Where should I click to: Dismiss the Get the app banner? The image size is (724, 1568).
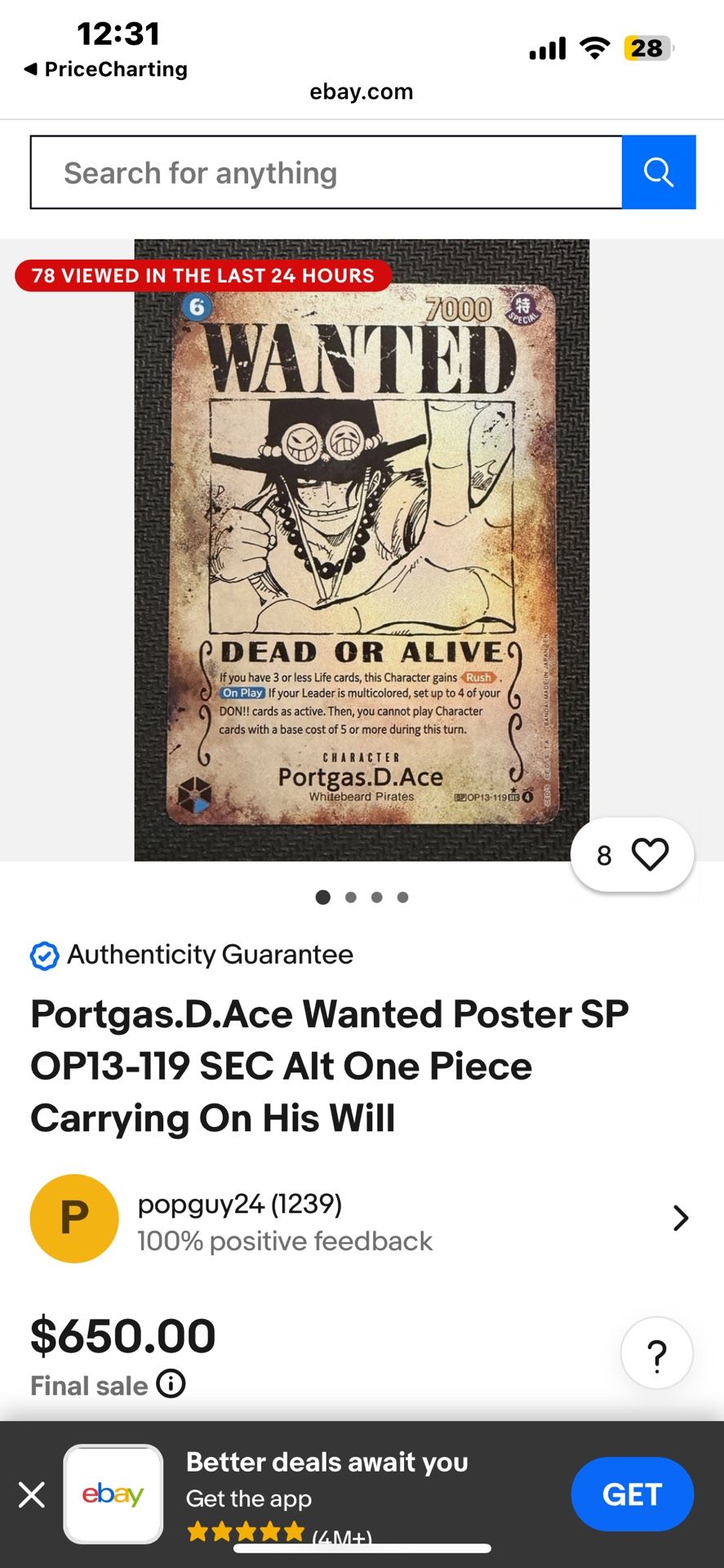(32, 1495)
